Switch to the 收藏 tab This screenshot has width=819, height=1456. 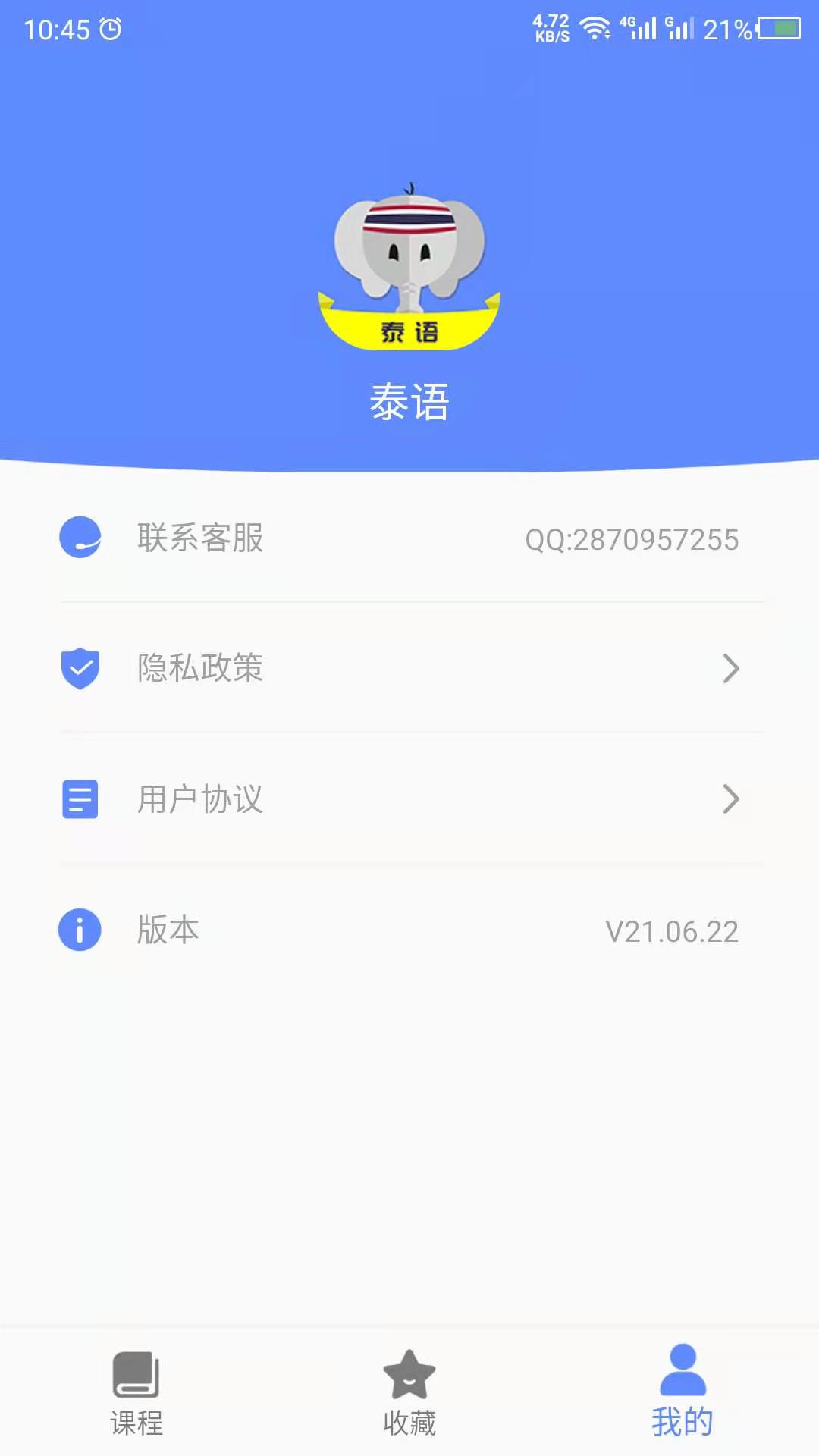[408, 1399]
